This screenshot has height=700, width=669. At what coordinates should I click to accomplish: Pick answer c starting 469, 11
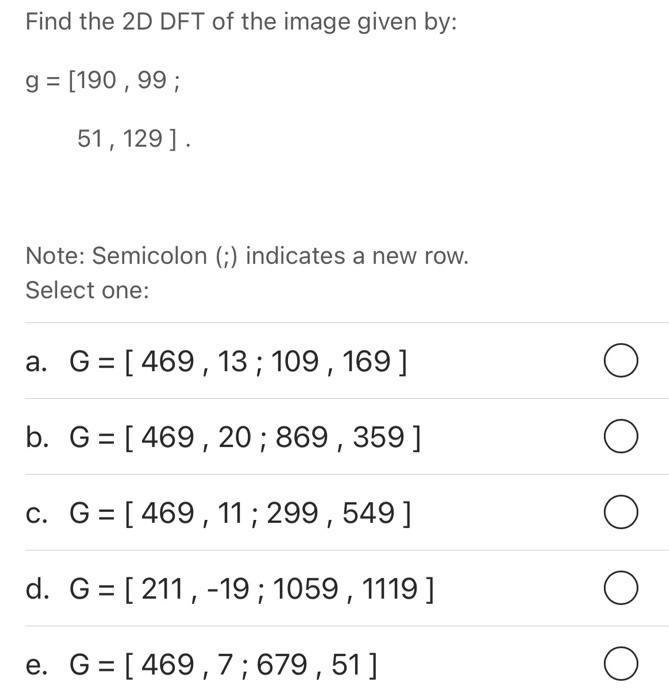coord(620,513)
